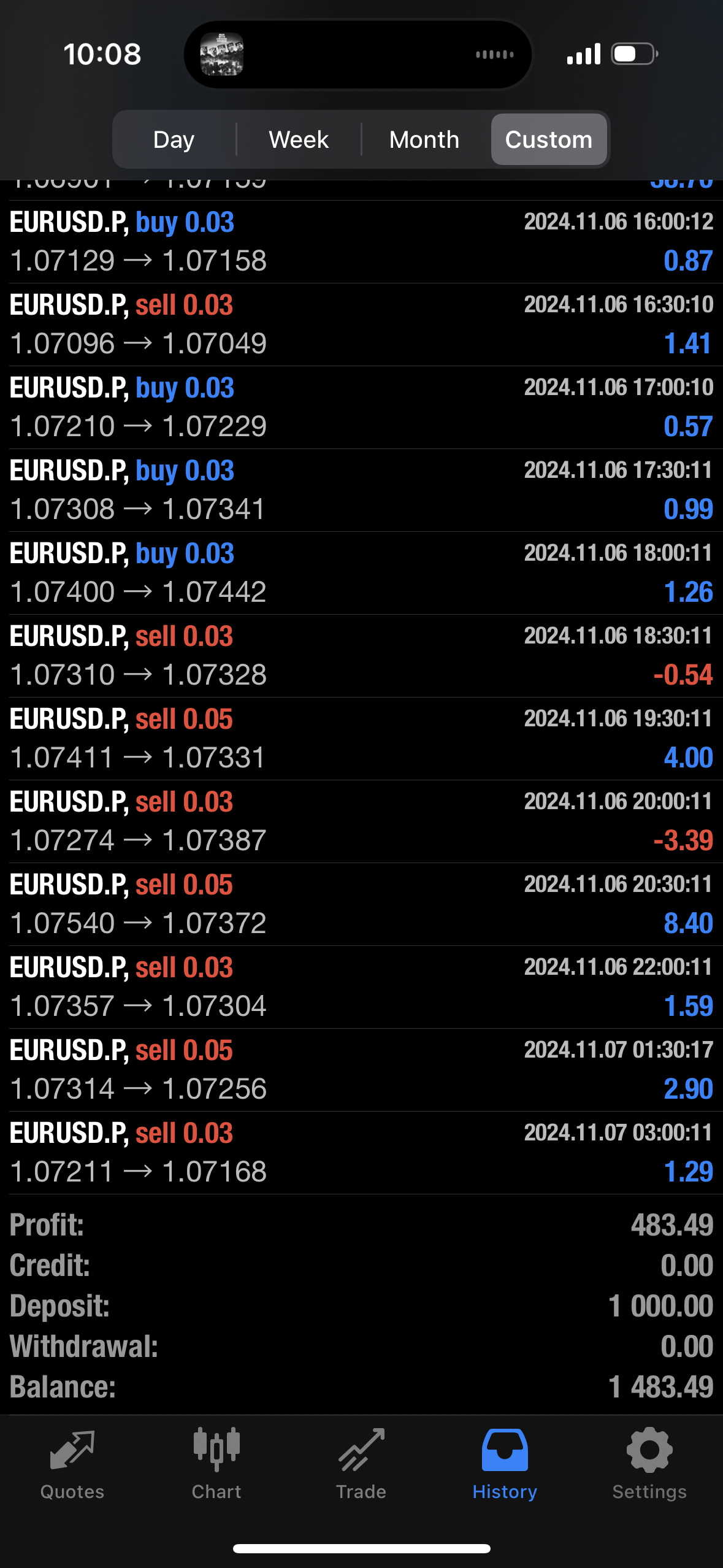Expand the buy trade closed at 17:30:11

pos(361,490)
